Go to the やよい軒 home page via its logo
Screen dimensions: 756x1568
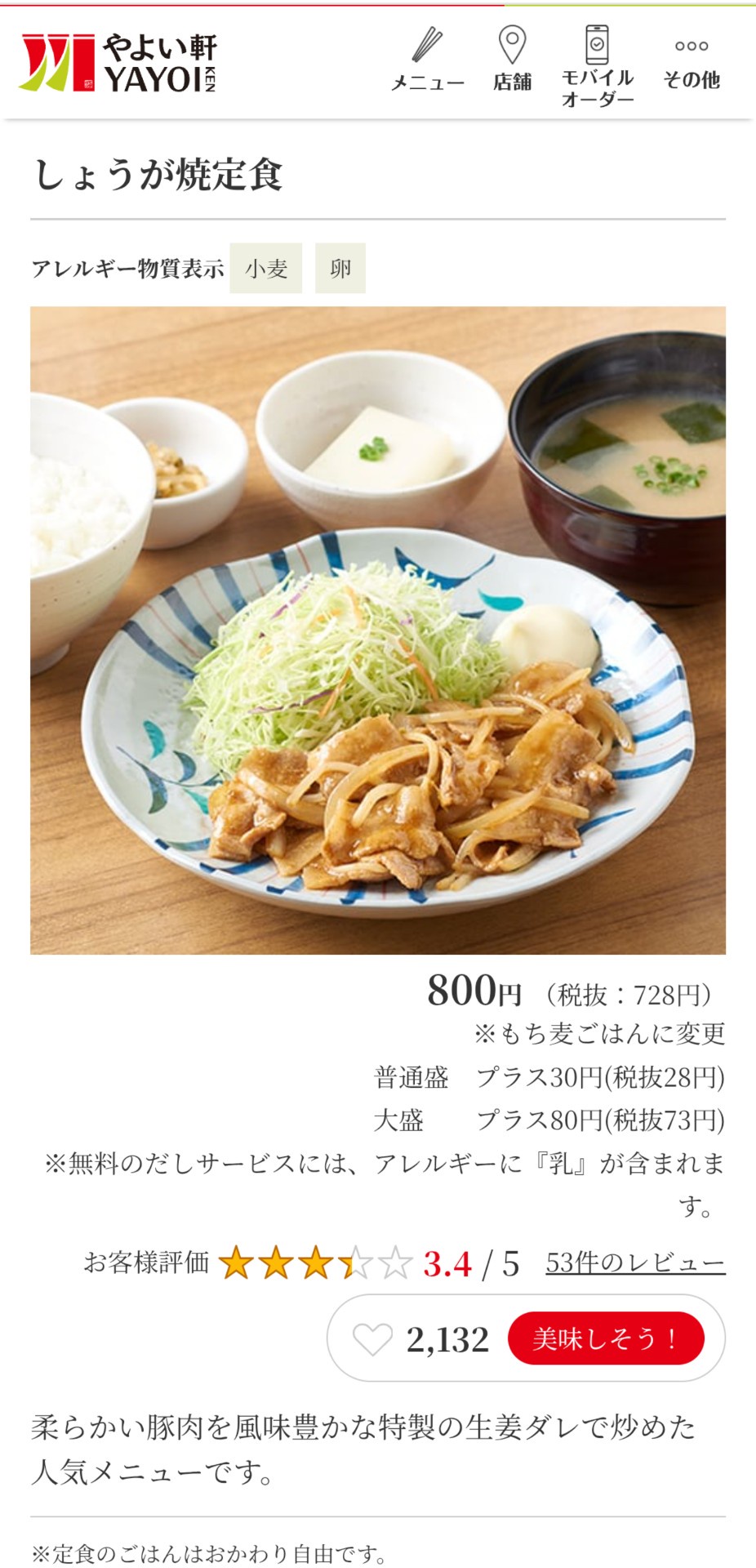pyautogui.click(x=118, y=63)
